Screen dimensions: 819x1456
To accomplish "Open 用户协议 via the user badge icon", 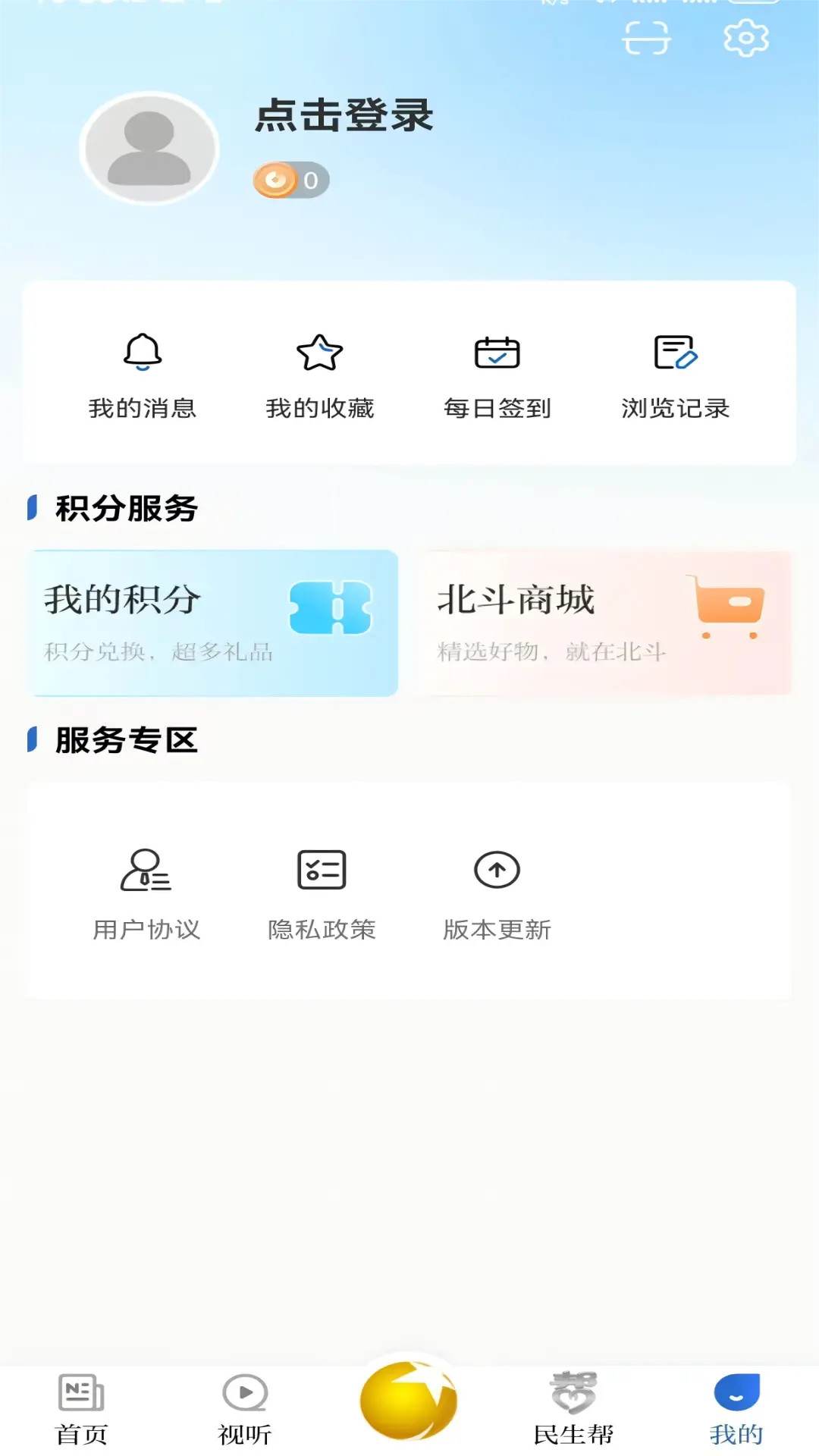I will (x=146, y=871).
